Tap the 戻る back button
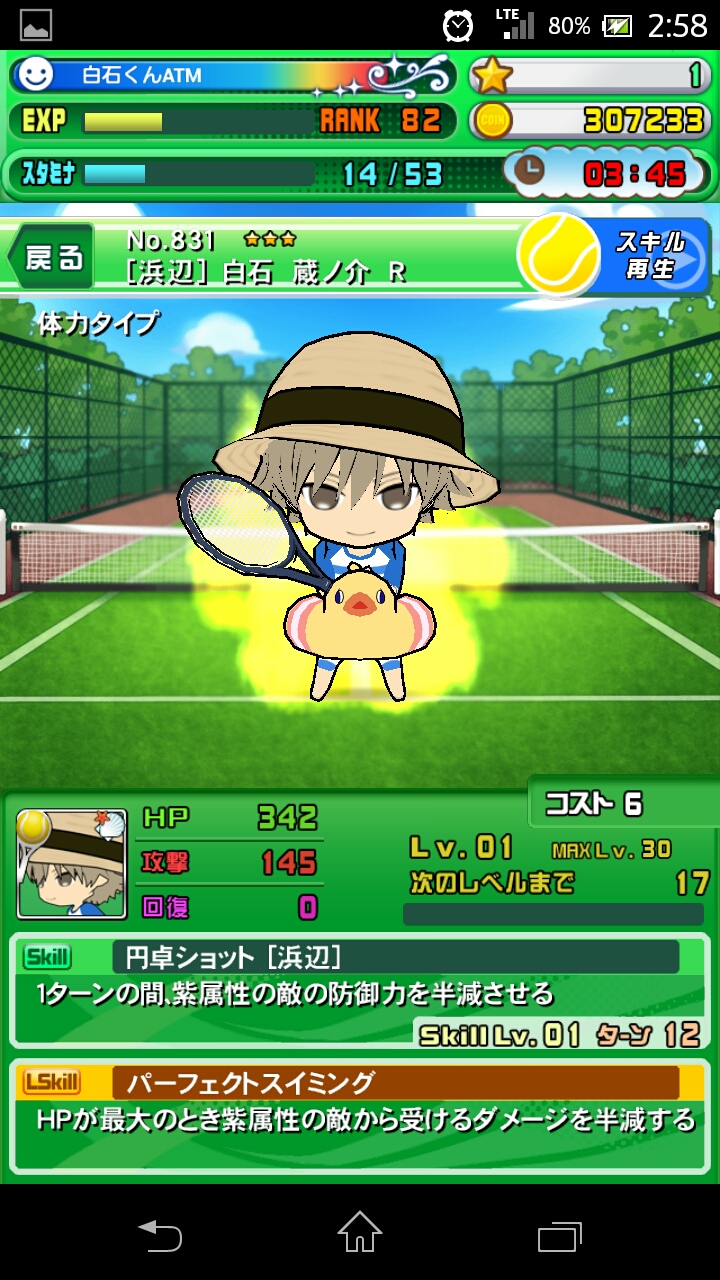 tap(52, 257)
